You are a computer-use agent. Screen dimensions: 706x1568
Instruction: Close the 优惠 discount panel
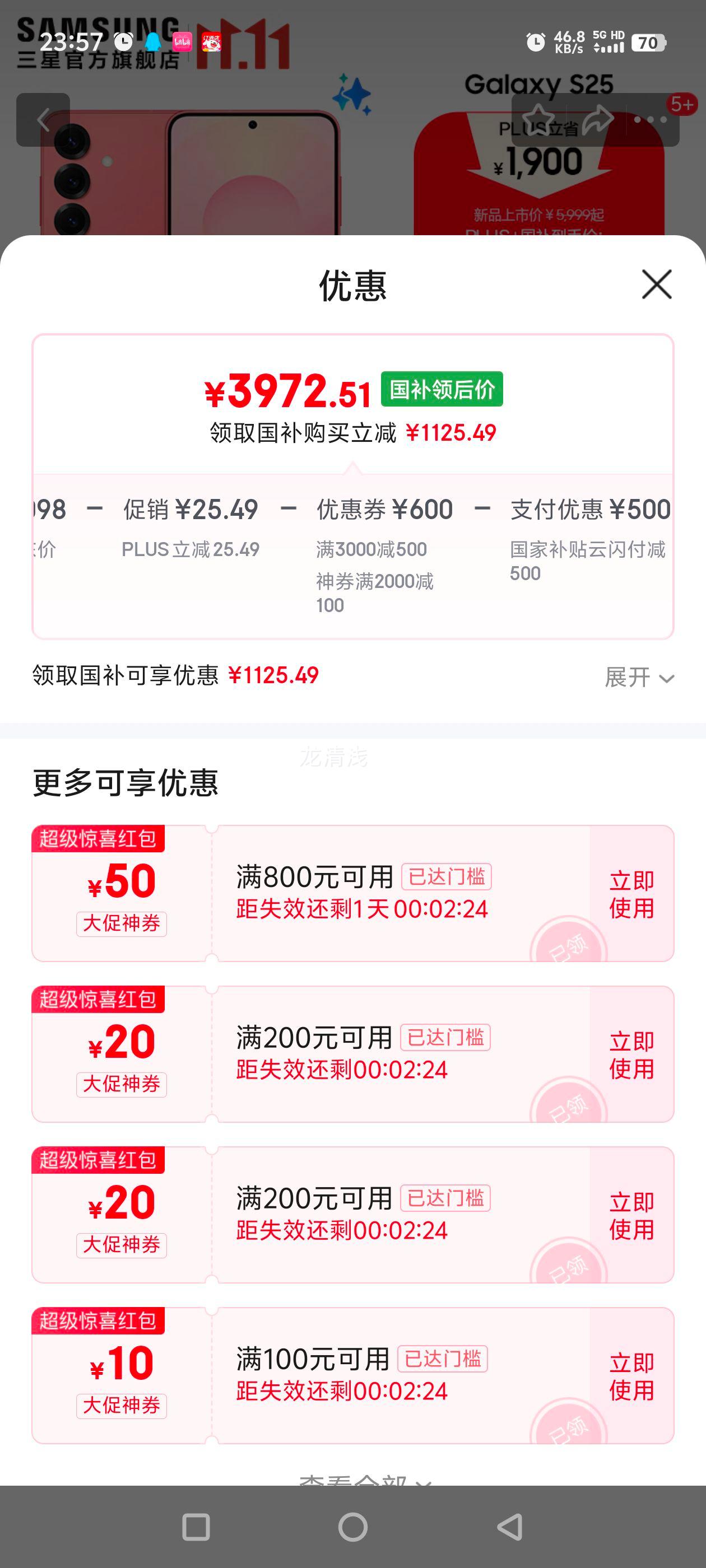[x=656, y=284]
